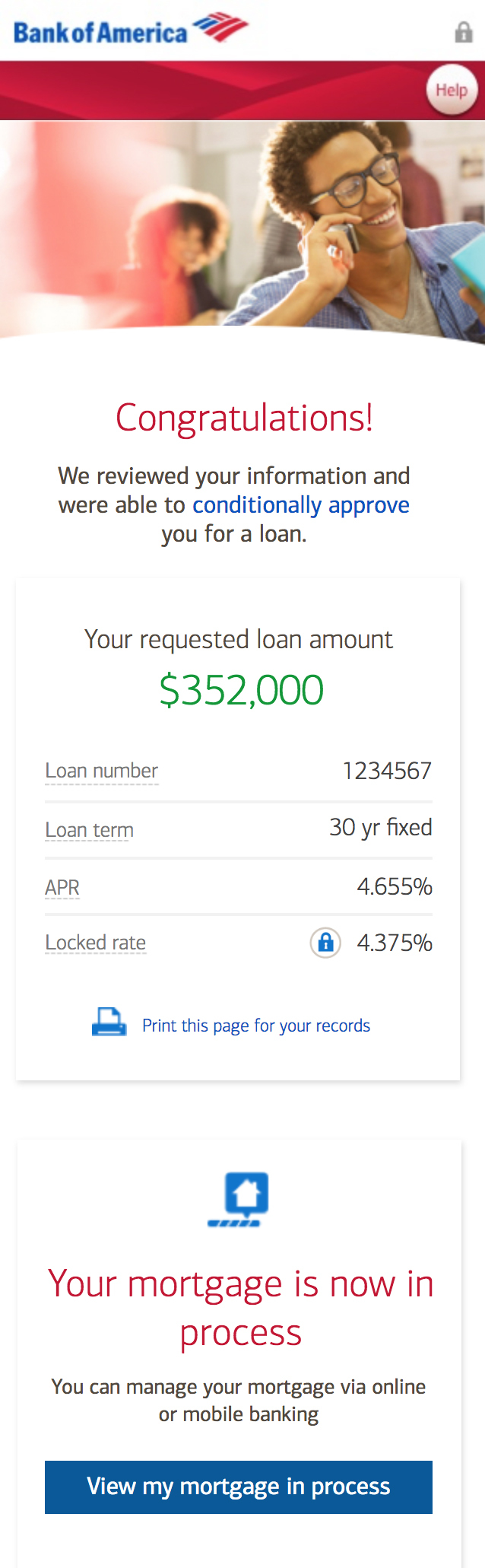Tap the 'conditionally approve' link

[x=300, y=505]
